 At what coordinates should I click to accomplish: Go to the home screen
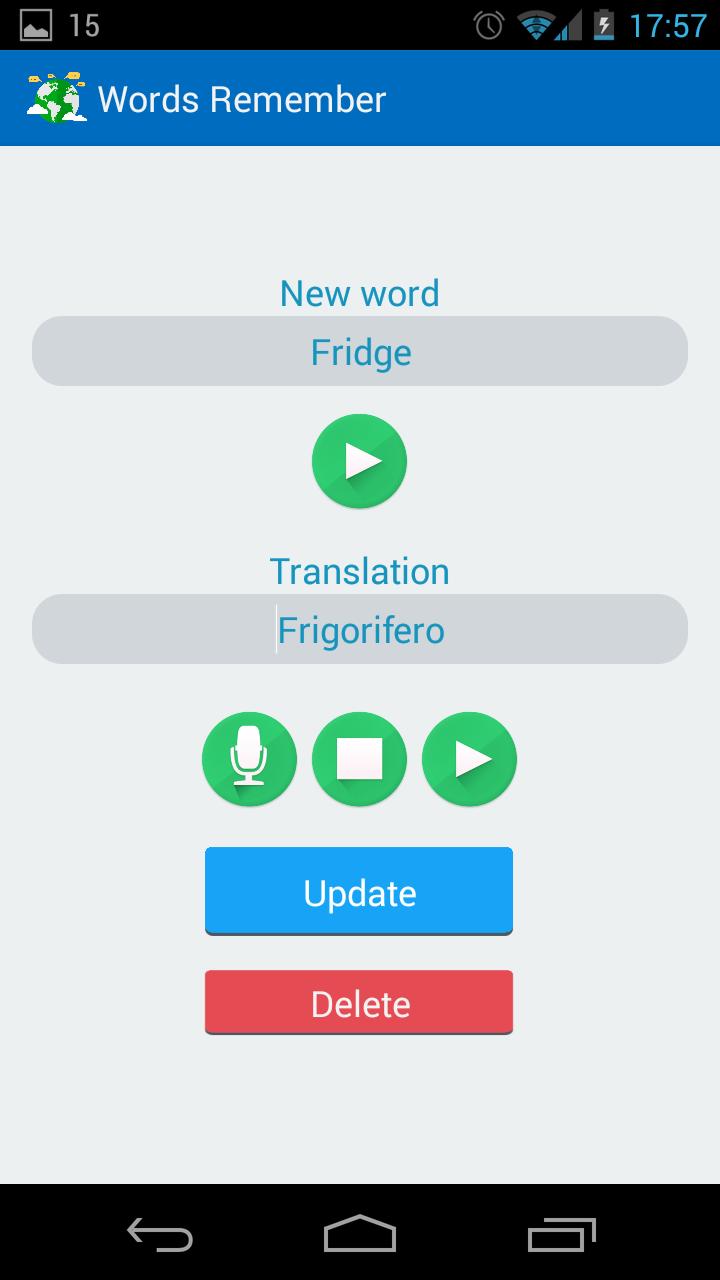(360, 1234)
